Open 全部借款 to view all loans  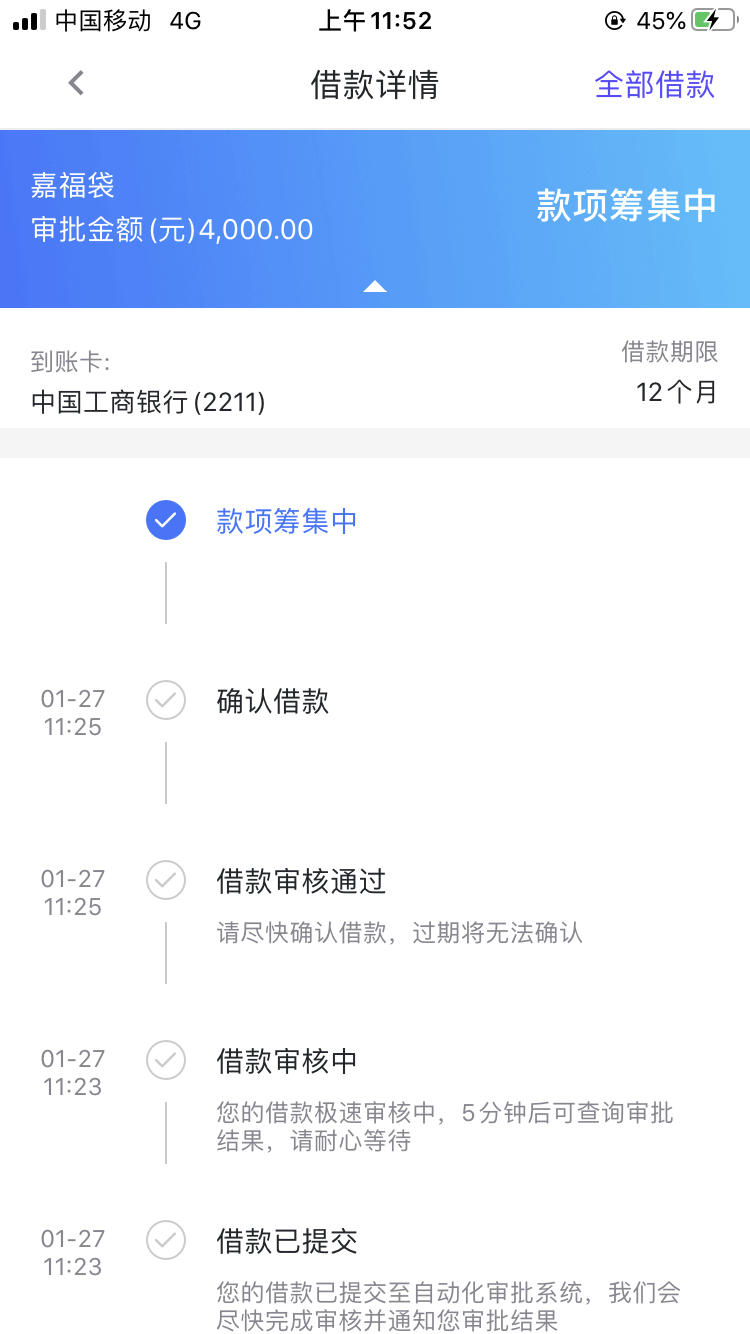(x=655, y=85)
